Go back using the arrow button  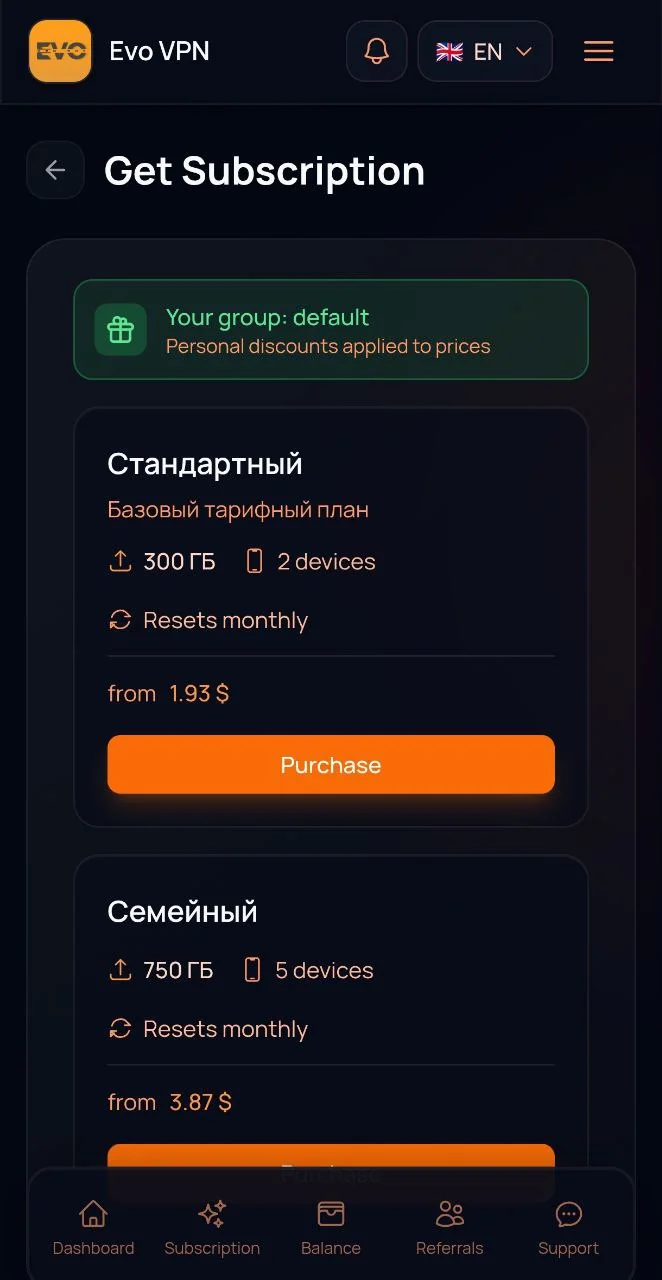point(55,170)
